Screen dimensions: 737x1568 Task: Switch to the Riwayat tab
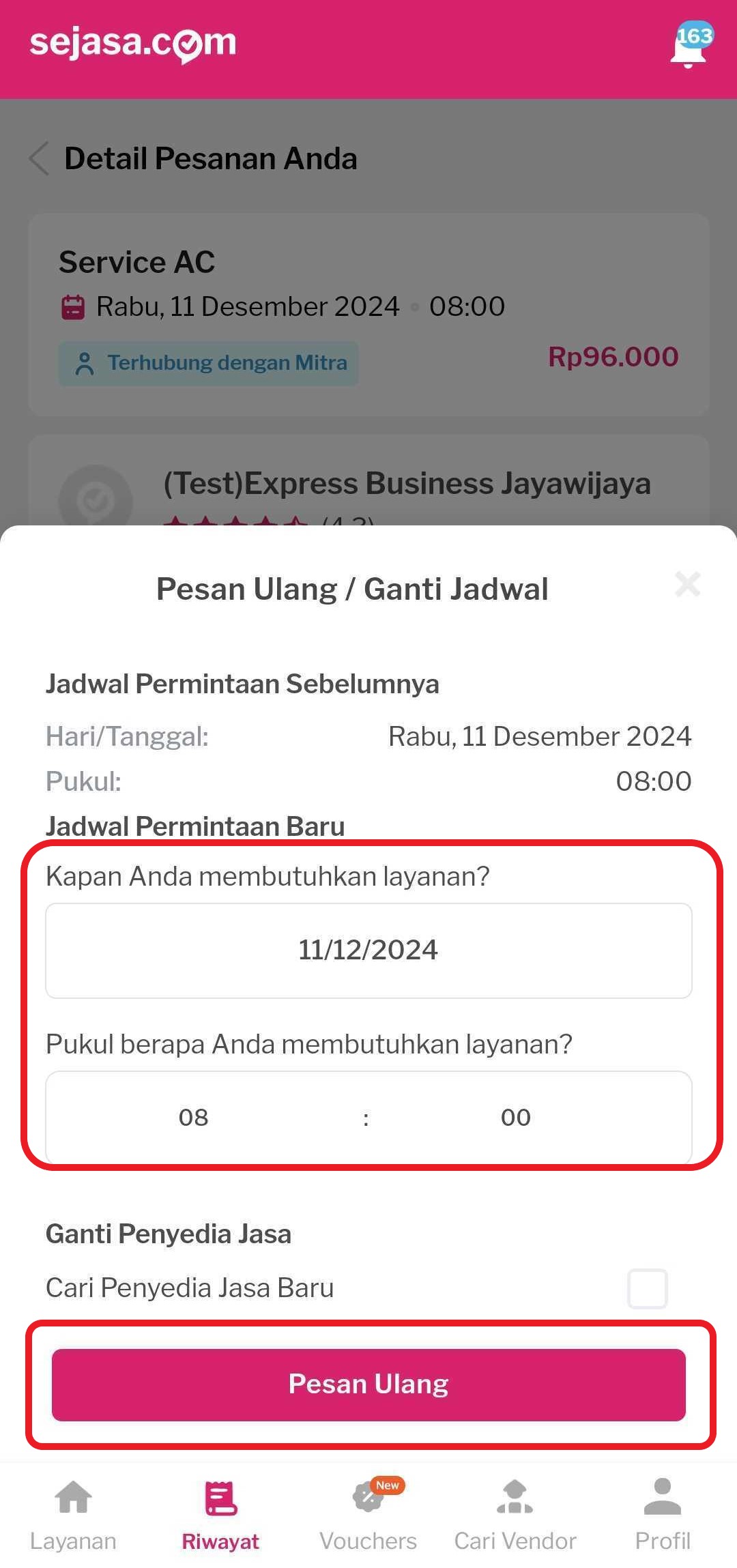[220, 1515]
